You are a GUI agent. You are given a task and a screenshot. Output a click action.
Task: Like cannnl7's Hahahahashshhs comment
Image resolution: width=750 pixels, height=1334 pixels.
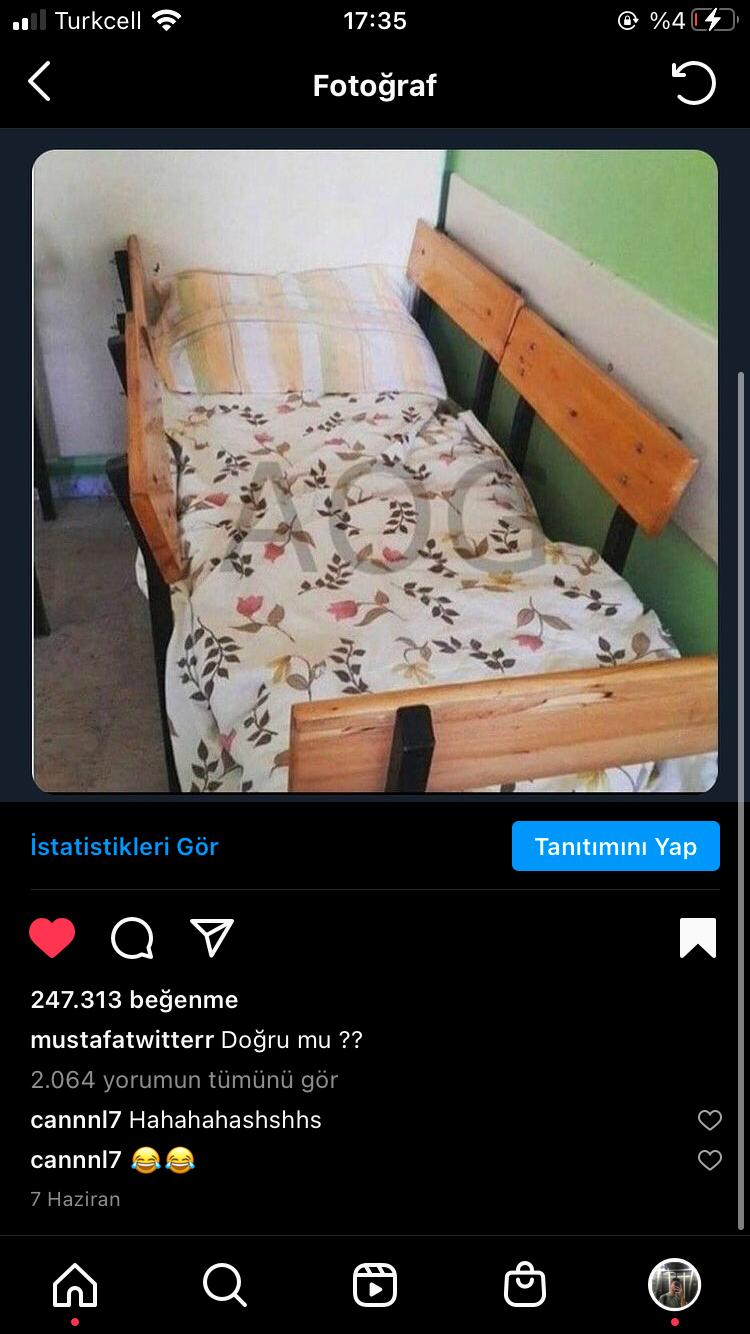pyautogui.click(x=709, y=1120)
